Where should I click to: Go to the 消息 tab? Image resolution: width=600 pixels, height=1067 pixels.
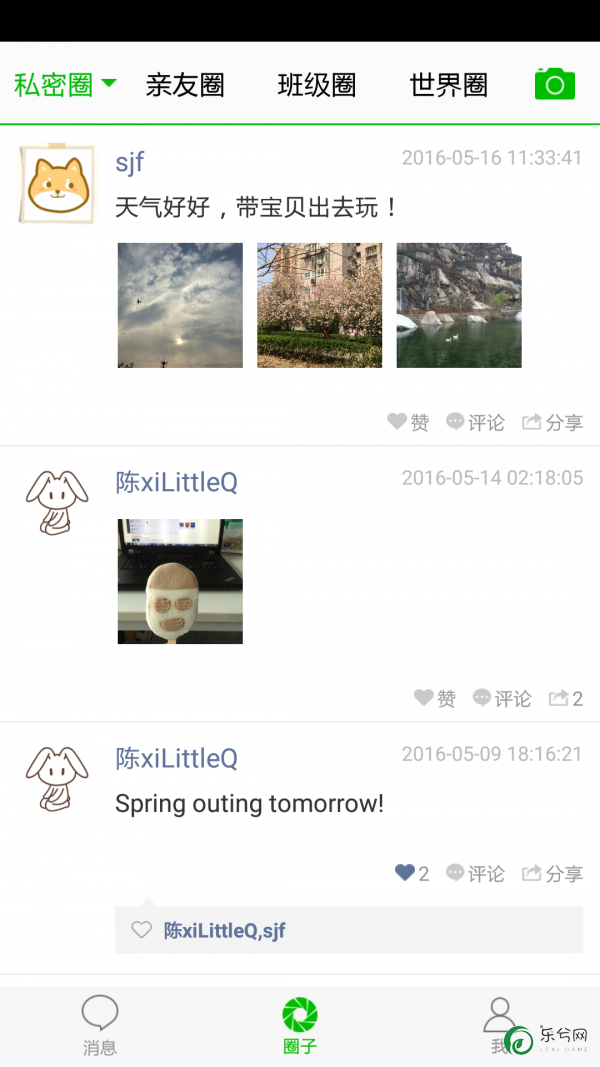pyautogui.click(x=100, y=1026)
